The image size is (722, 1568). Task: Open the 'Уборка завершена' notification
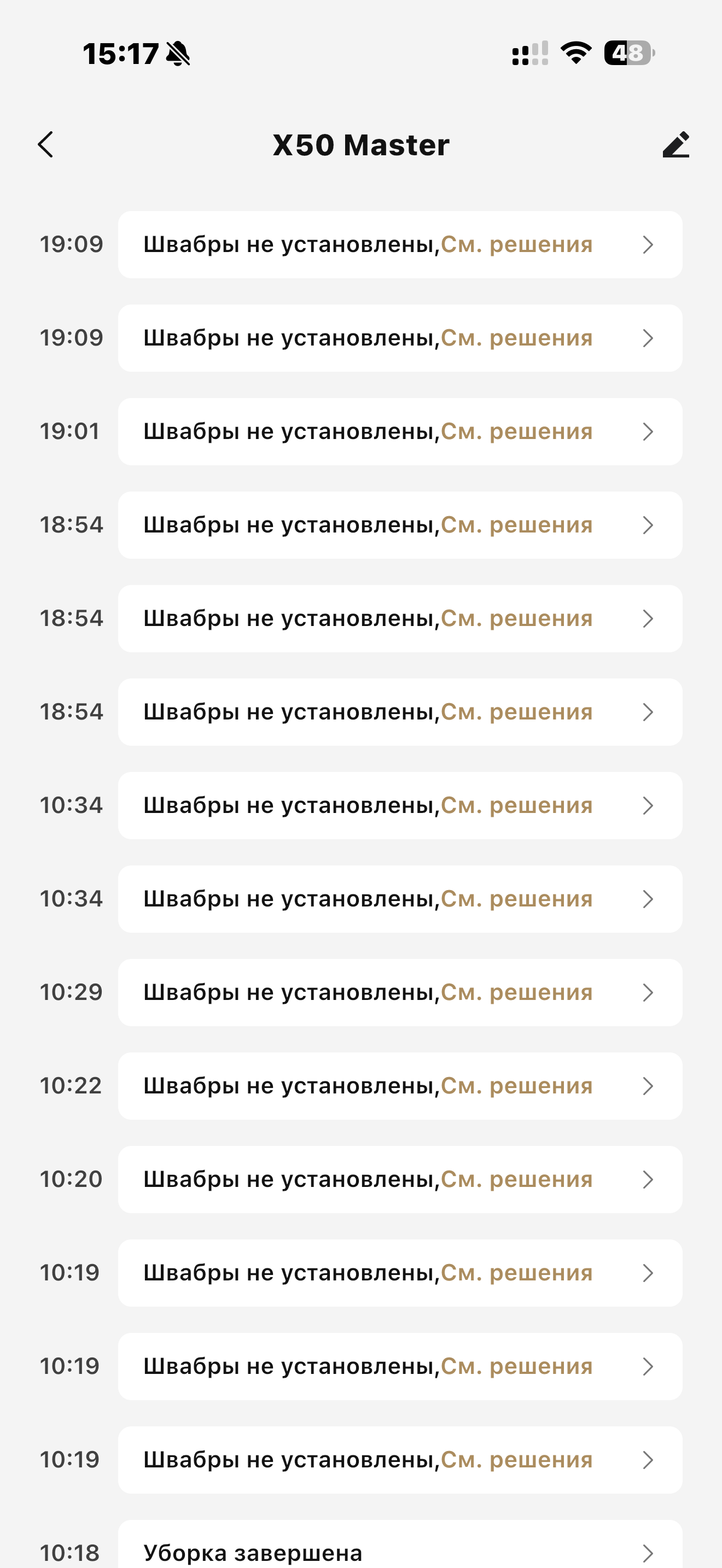point(399,1552)
